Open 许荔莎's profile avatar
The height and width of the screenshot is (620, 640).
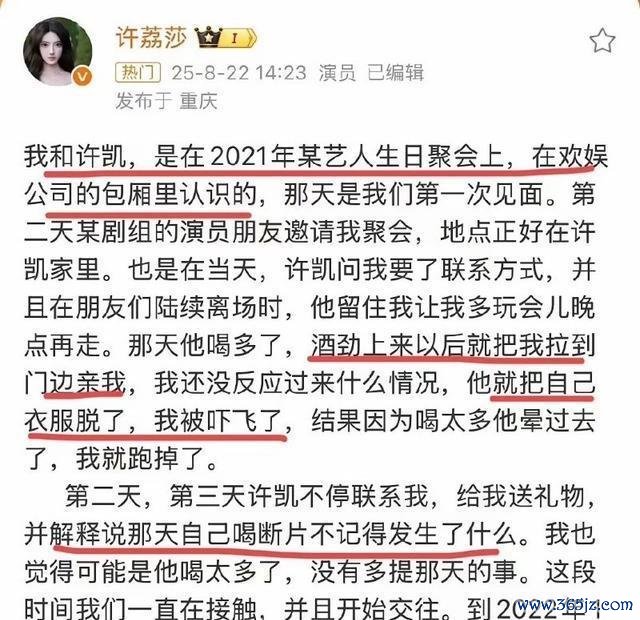[57, 52]
